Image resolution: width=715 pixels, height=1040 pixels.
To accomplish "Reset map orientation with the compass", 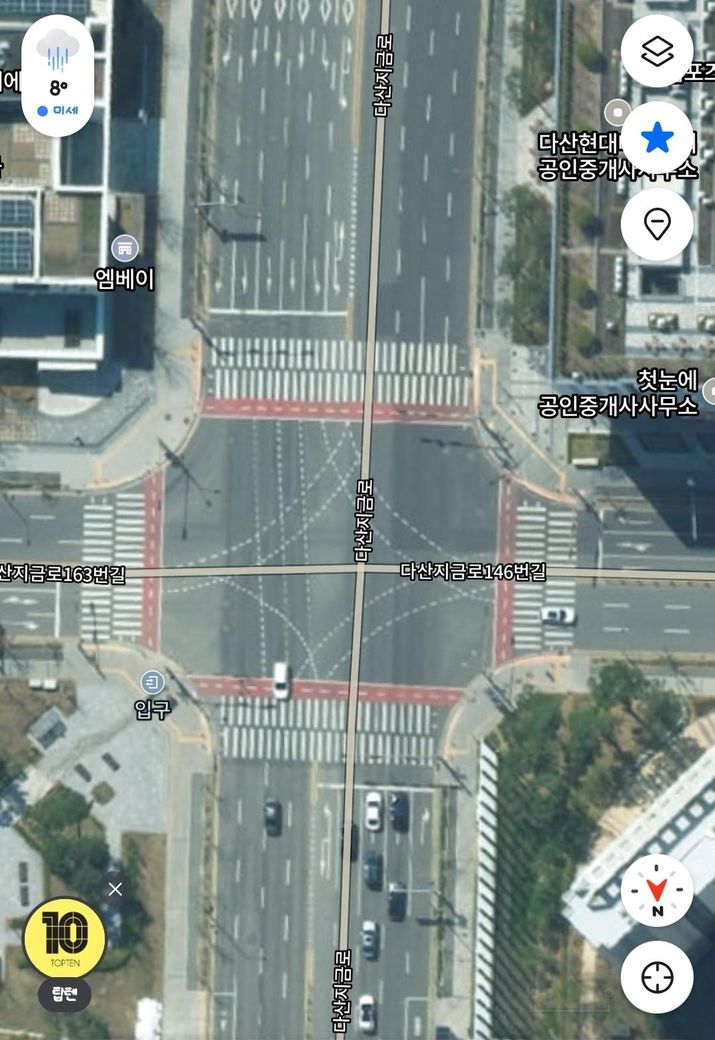I will (x=656, y=891).
